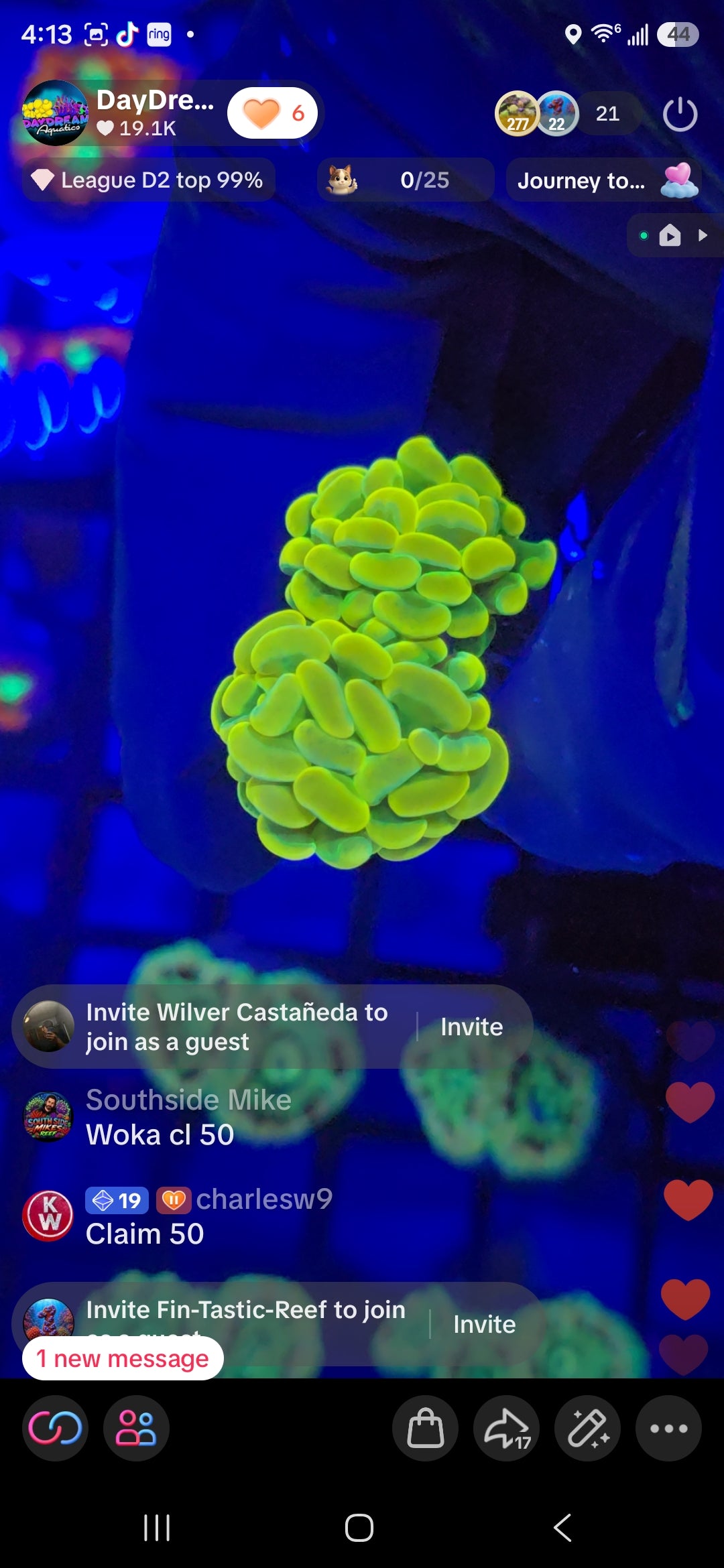Open the 0/25 goal progress chip
The width and height of the screenshot is (724, 1568).
point(406,180)
